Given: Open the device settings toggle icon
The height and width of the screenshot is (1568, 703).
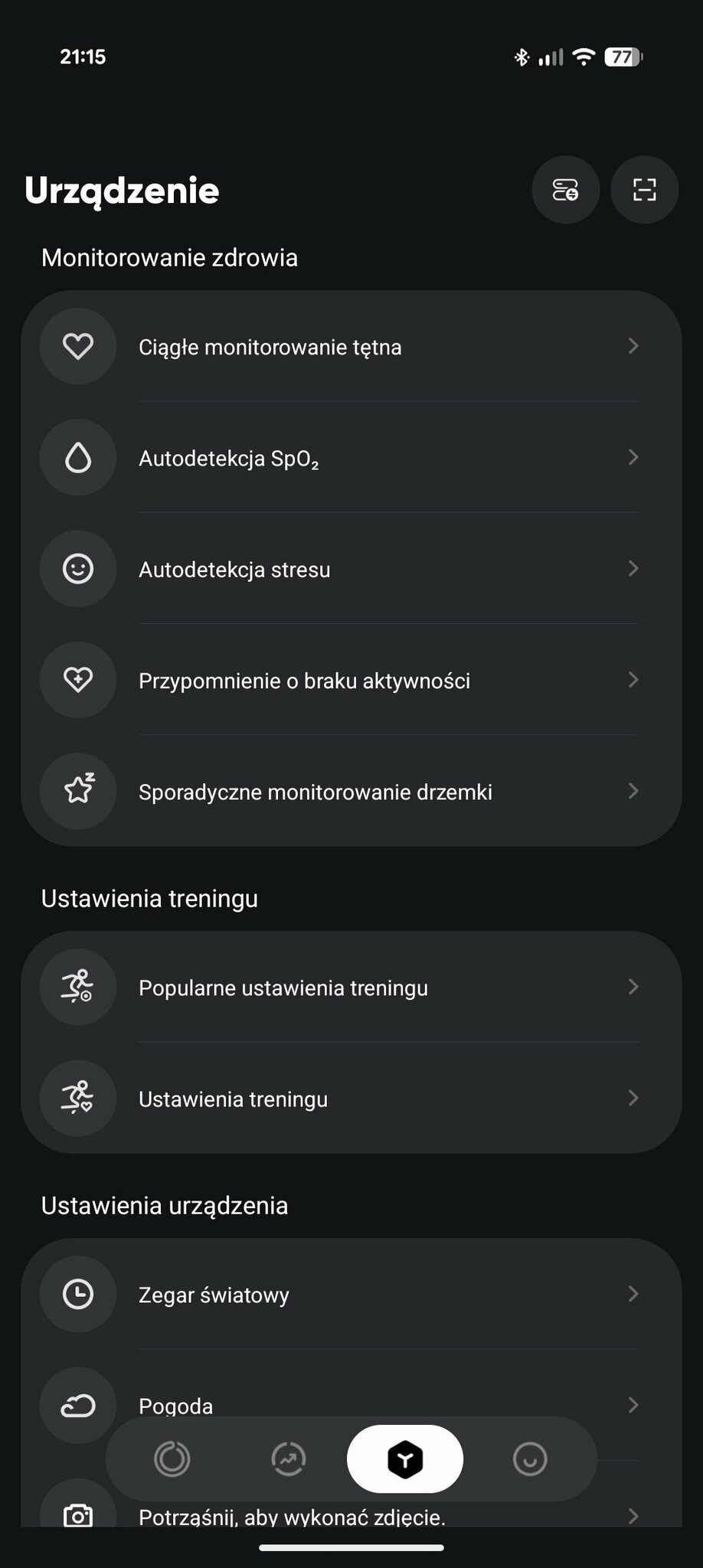Looking at the screenshot, I should point(565,190).
